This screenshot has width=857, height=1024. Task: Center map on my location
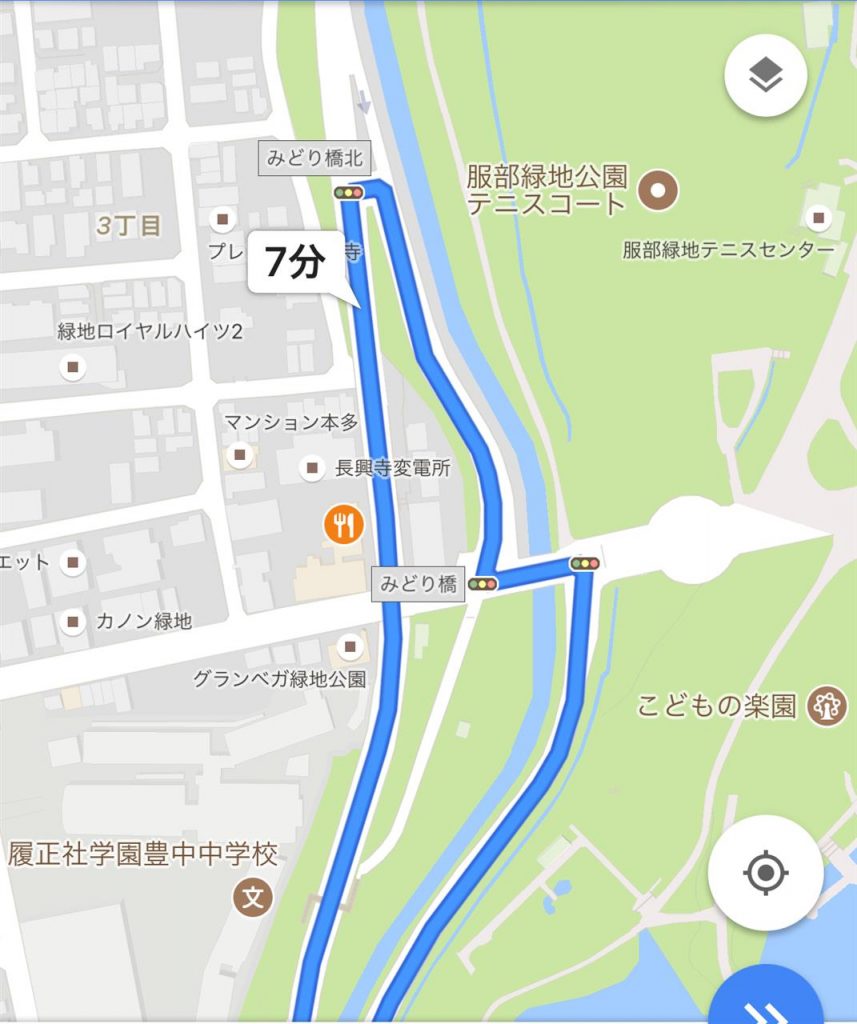coord(765,872)
